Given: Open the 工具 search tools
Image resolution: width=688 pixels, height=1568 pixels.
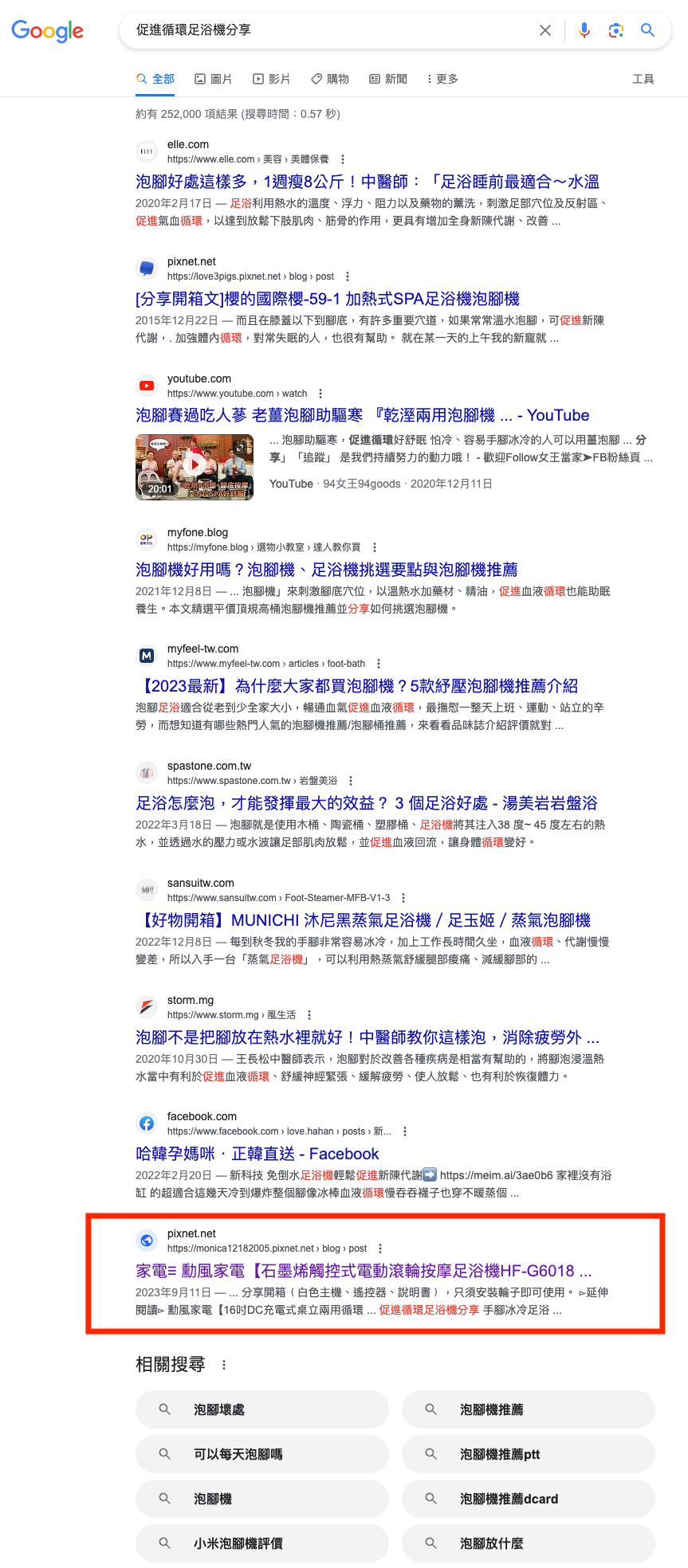Looking at the screenshot, I should [x=643, y=79].
